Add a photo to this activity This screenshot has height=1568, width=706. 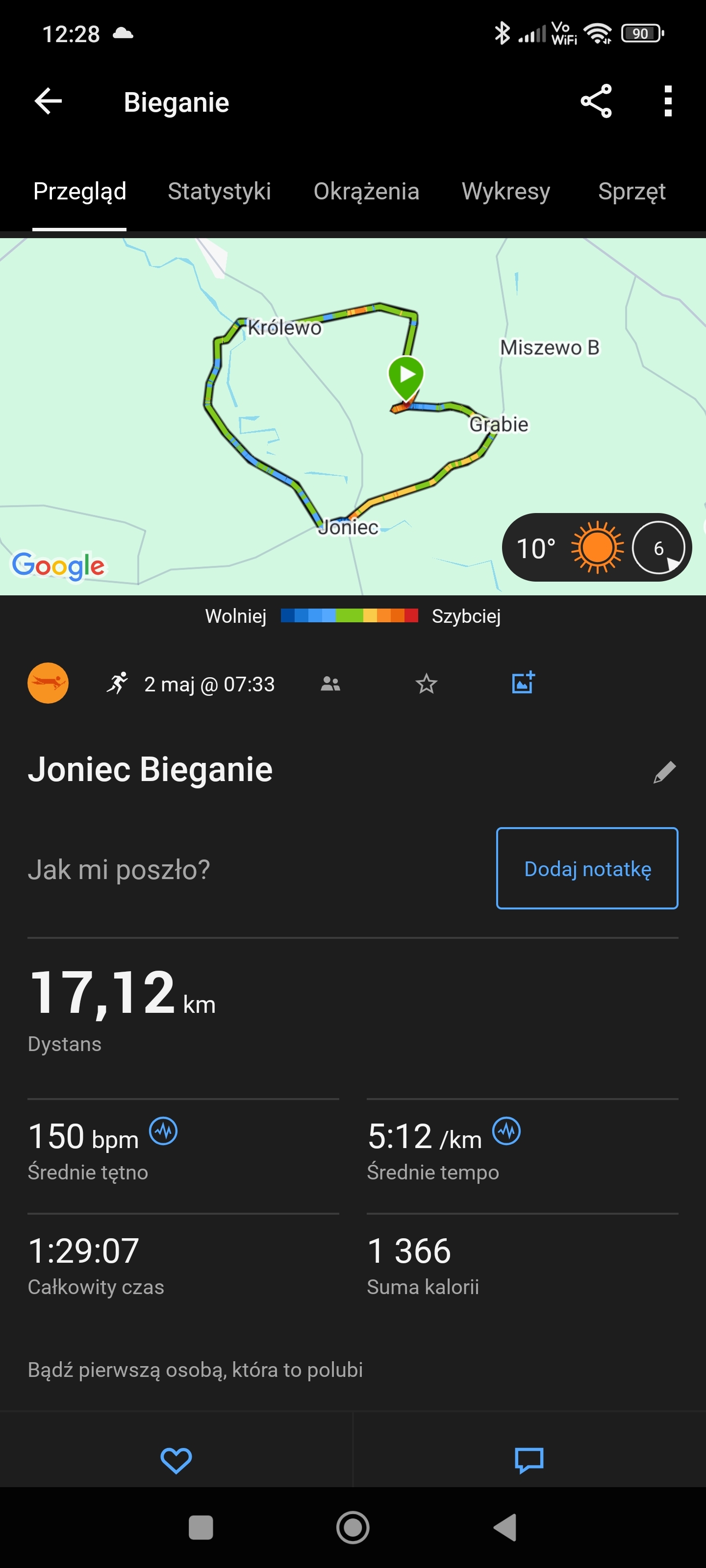[x=523, y=683]
